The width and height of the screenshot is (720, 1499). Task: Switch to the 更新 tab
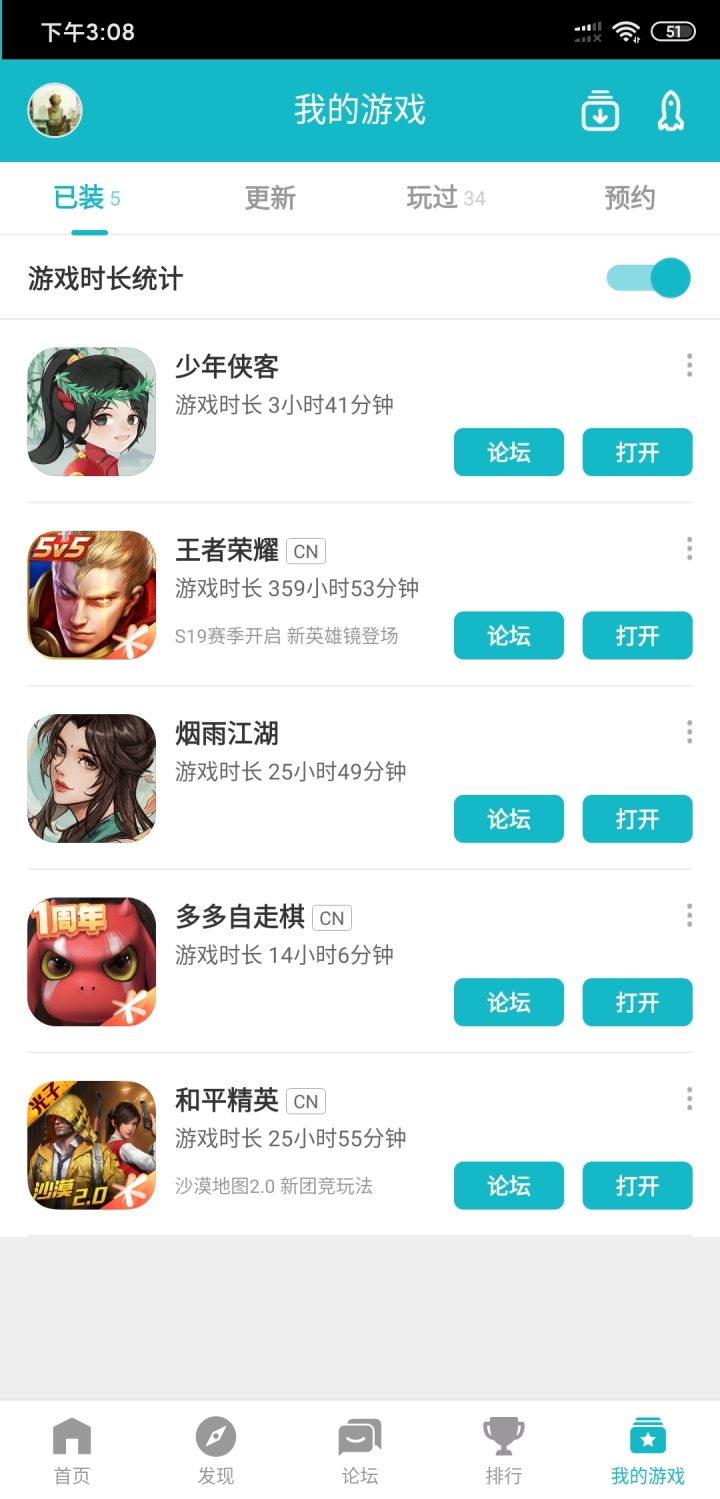268,197
